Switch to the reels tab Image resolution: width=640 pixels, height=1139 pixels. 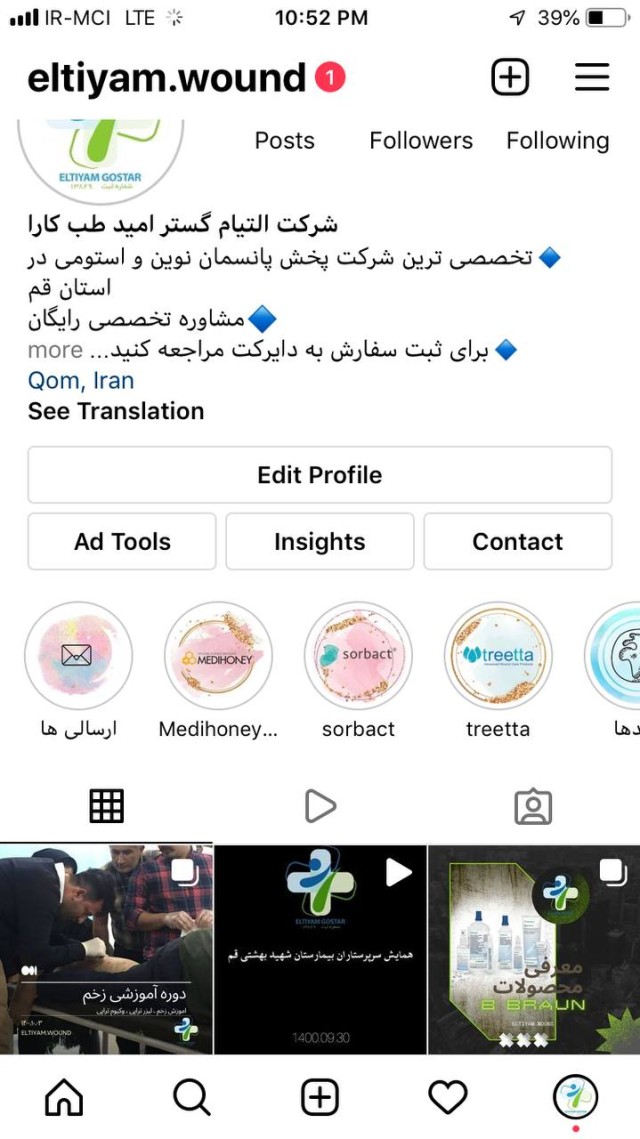(320, 806)
